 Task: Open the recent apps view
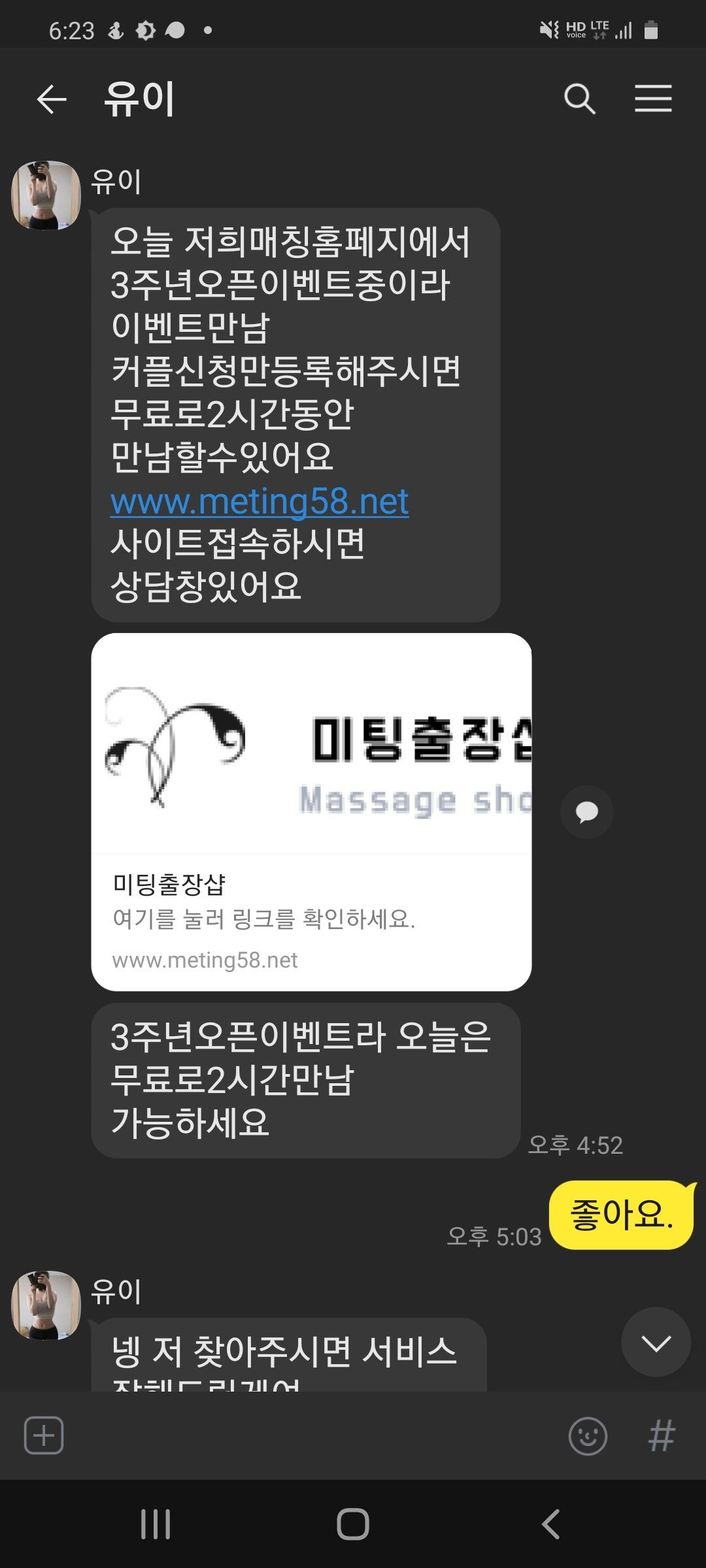(x=156, y=1524)
